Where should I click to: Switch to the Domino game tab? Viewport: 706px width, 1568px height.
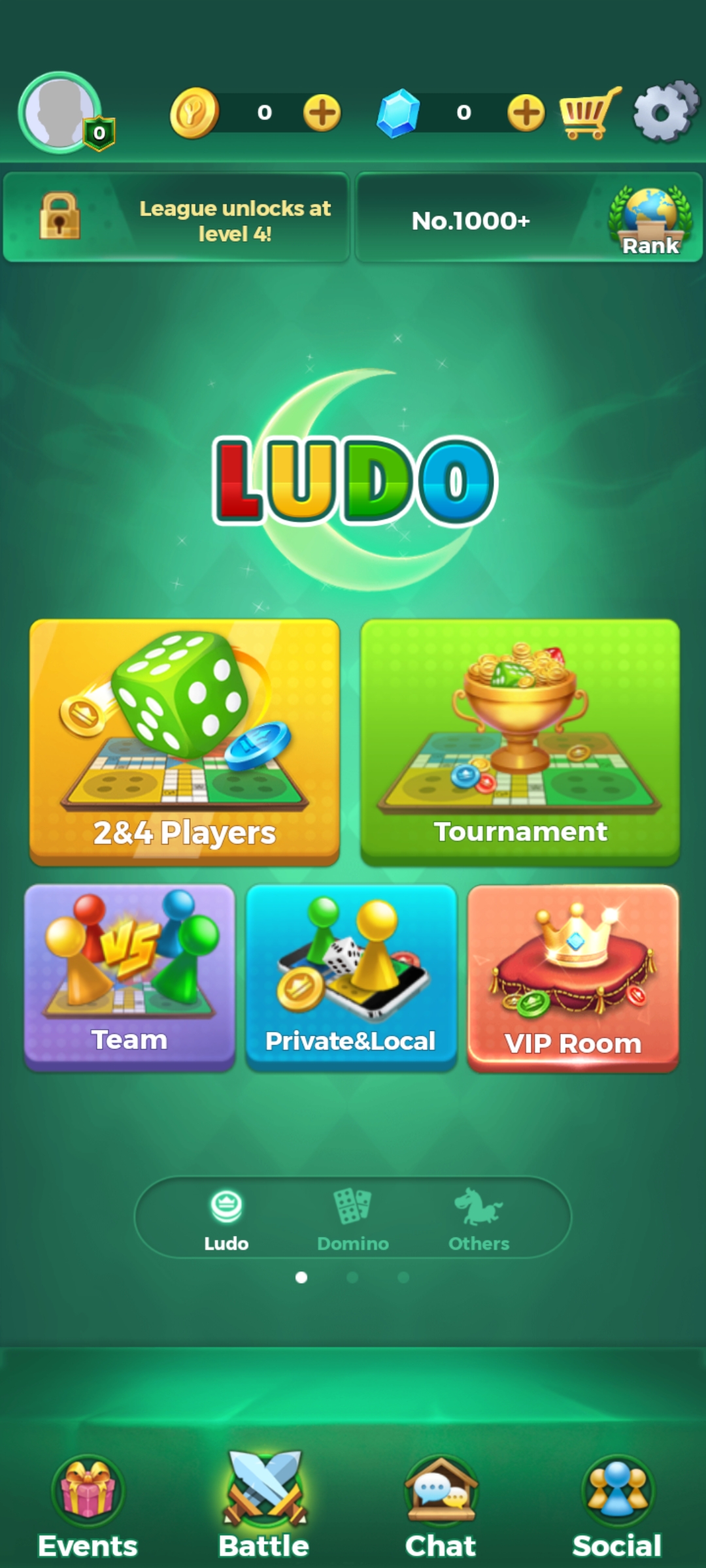coord(353,1219)
